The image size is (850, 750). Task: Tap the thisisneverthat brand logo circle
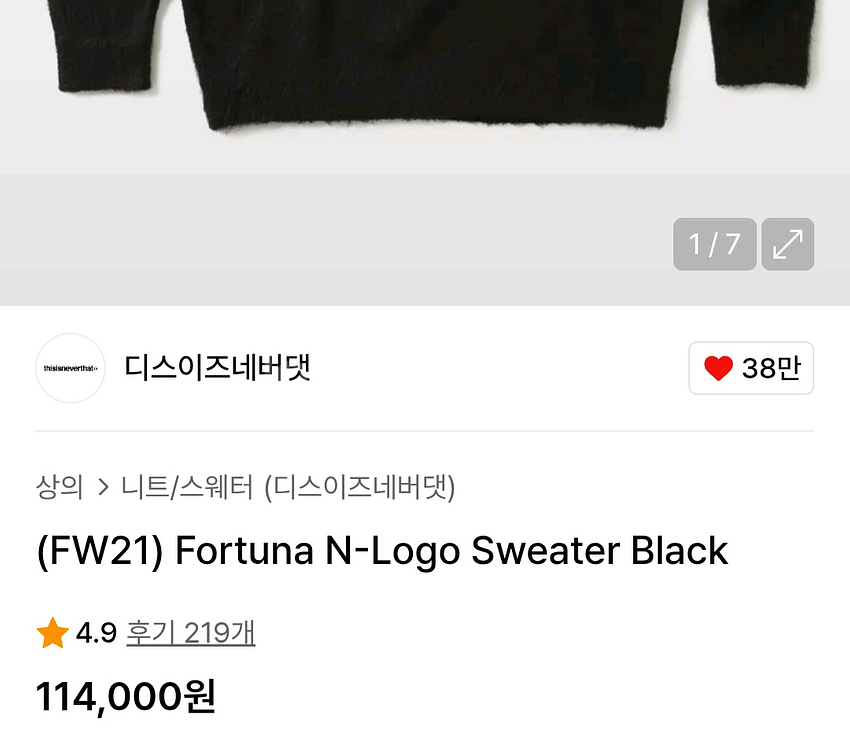70,368
